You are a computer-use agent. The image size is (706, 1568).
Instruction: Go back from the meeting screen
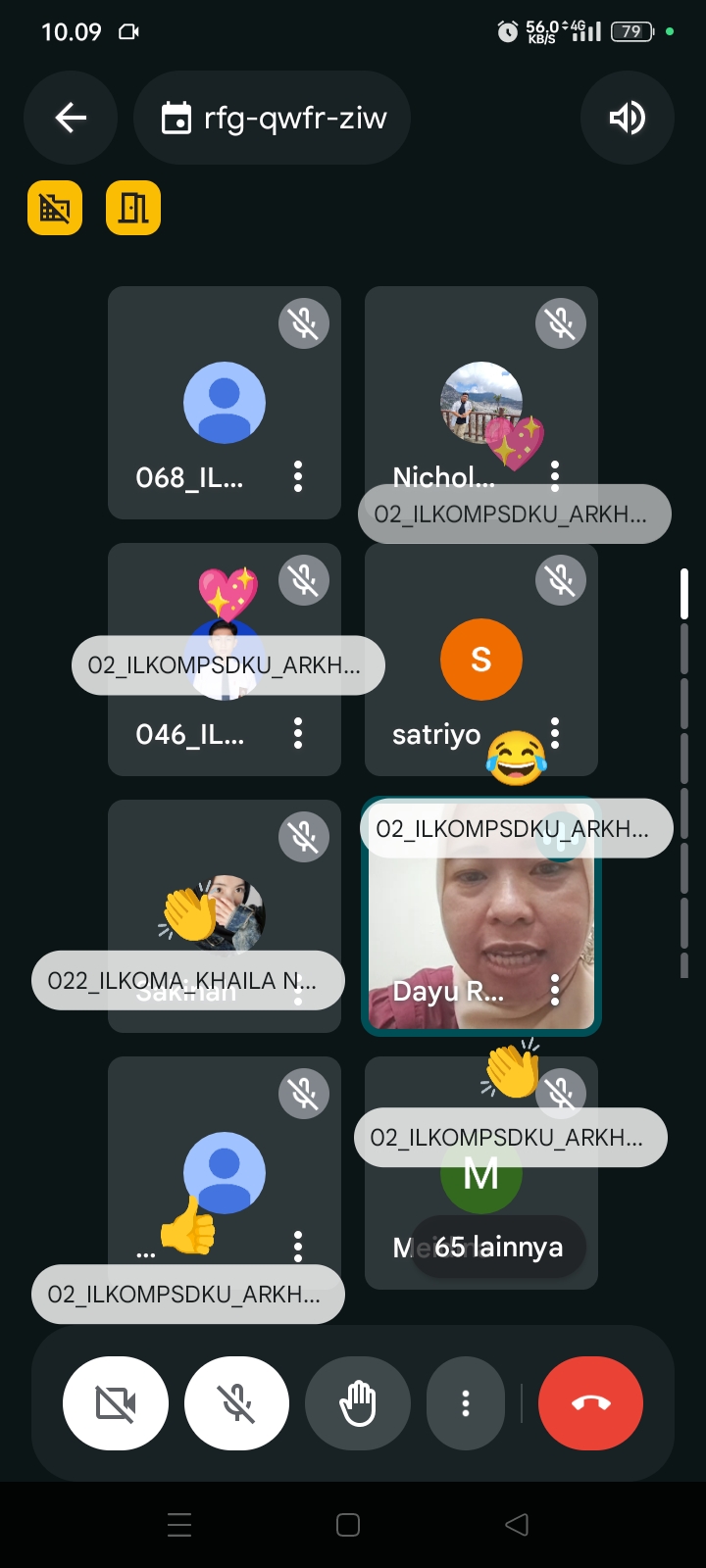click(x=71, y=119)
